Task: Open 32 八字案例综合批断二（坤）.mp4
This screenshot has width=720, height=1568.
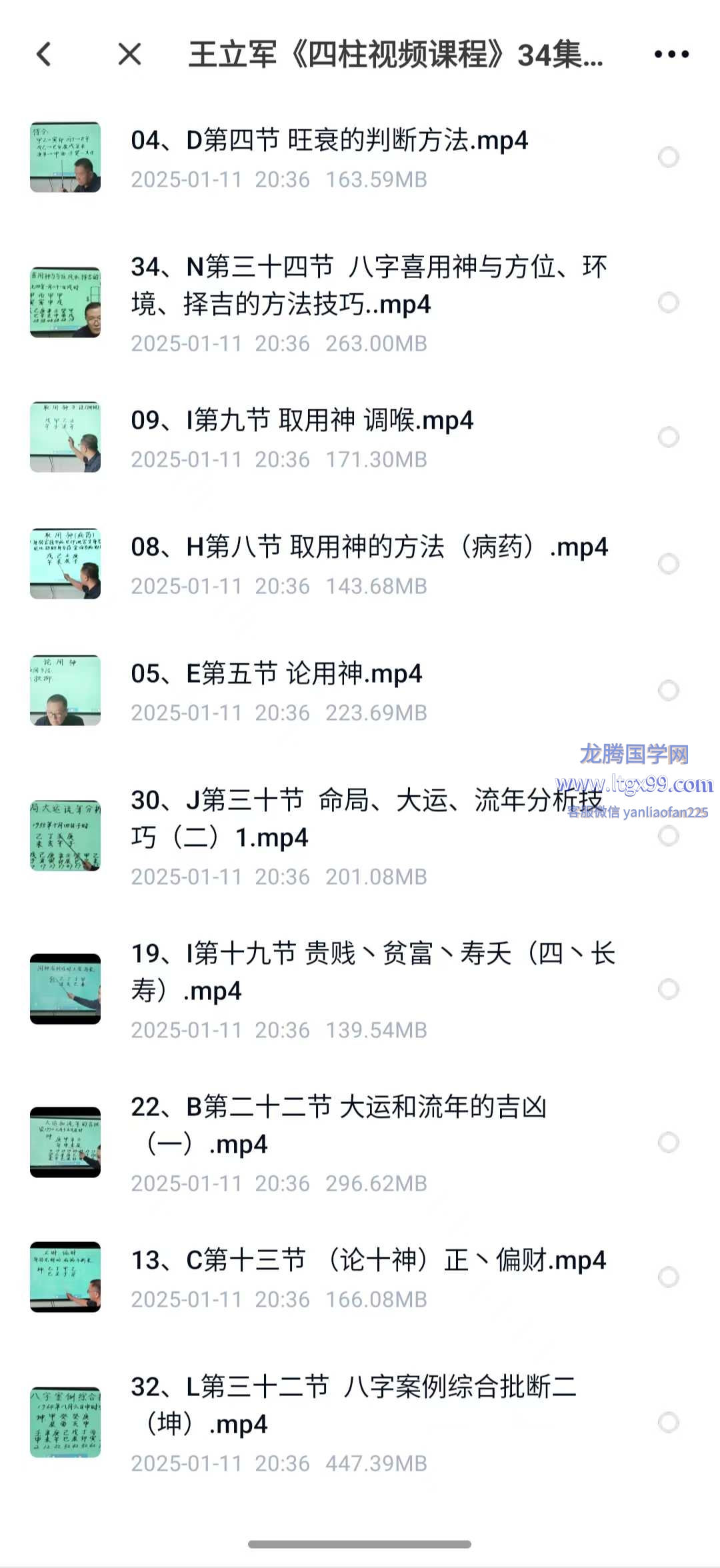Action: pos(353,1405)
